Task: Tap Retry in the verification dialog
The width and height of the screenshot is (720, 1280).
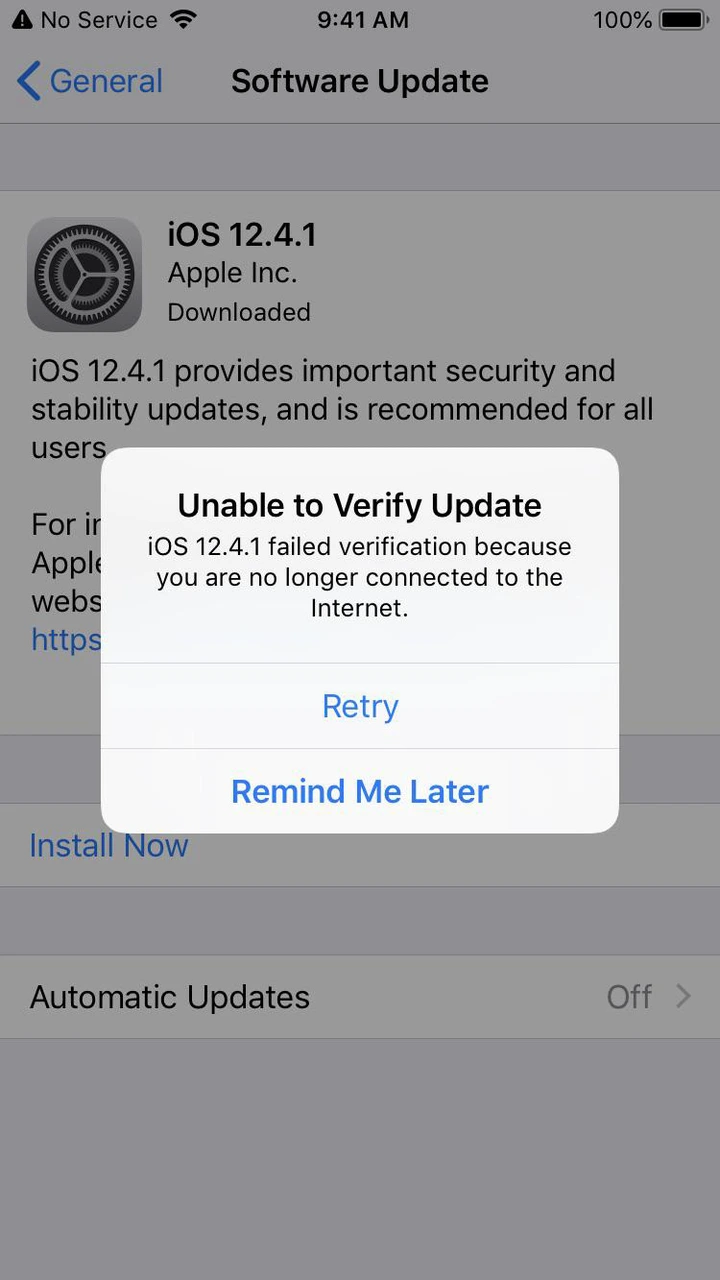Action: (x=360, y=706)
